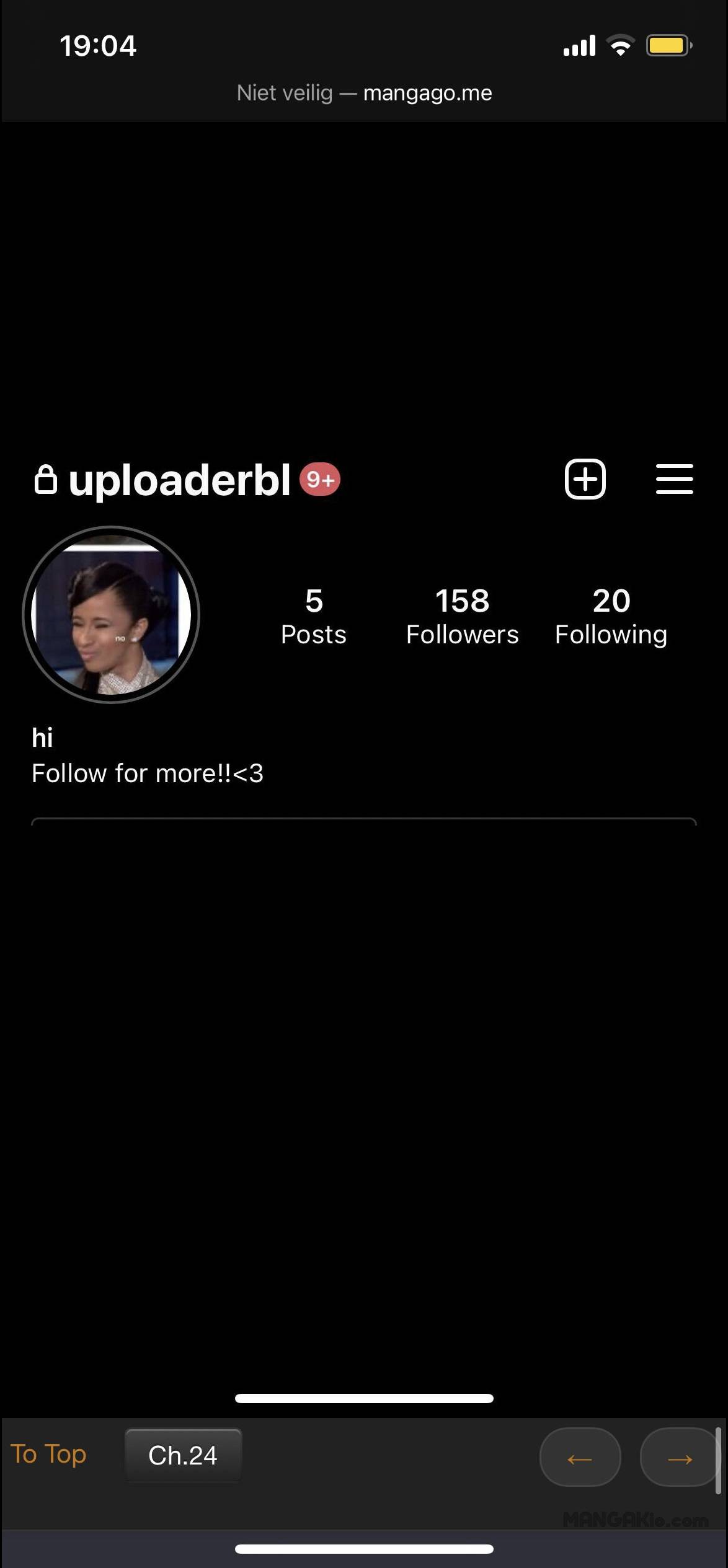Go to the previous page with left arrow

[580, 1458]
